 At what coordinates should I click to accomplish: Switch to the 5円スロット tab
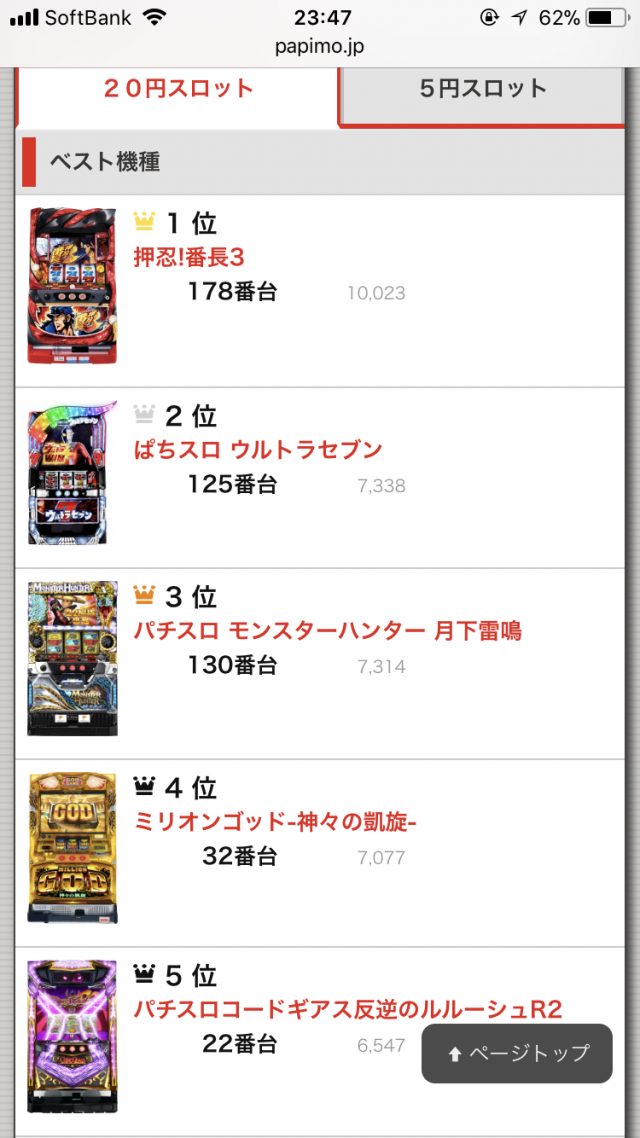[x=483, y=89]
